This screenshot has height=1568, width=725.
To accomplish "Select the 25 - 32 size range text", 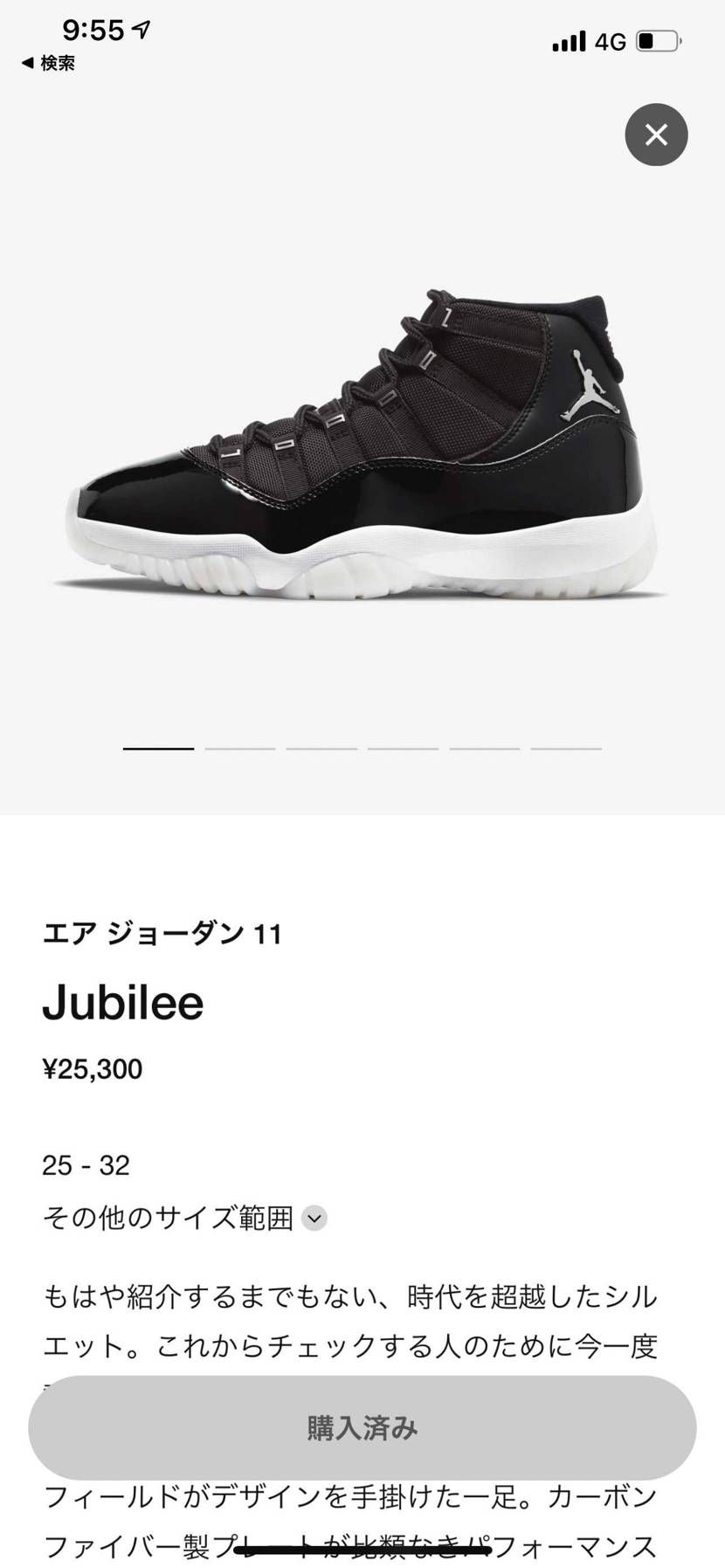I will click(x=86, y=1164).
